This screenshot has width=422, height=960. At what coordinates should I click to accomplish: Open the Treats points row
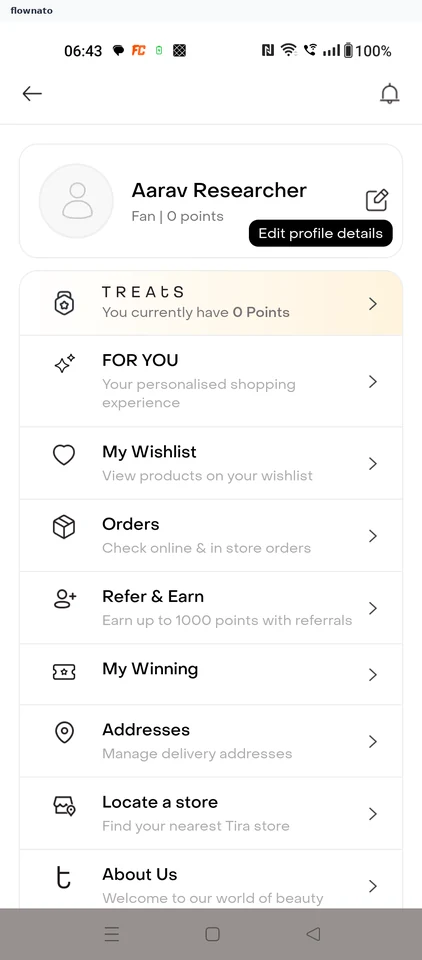point(211,303)
